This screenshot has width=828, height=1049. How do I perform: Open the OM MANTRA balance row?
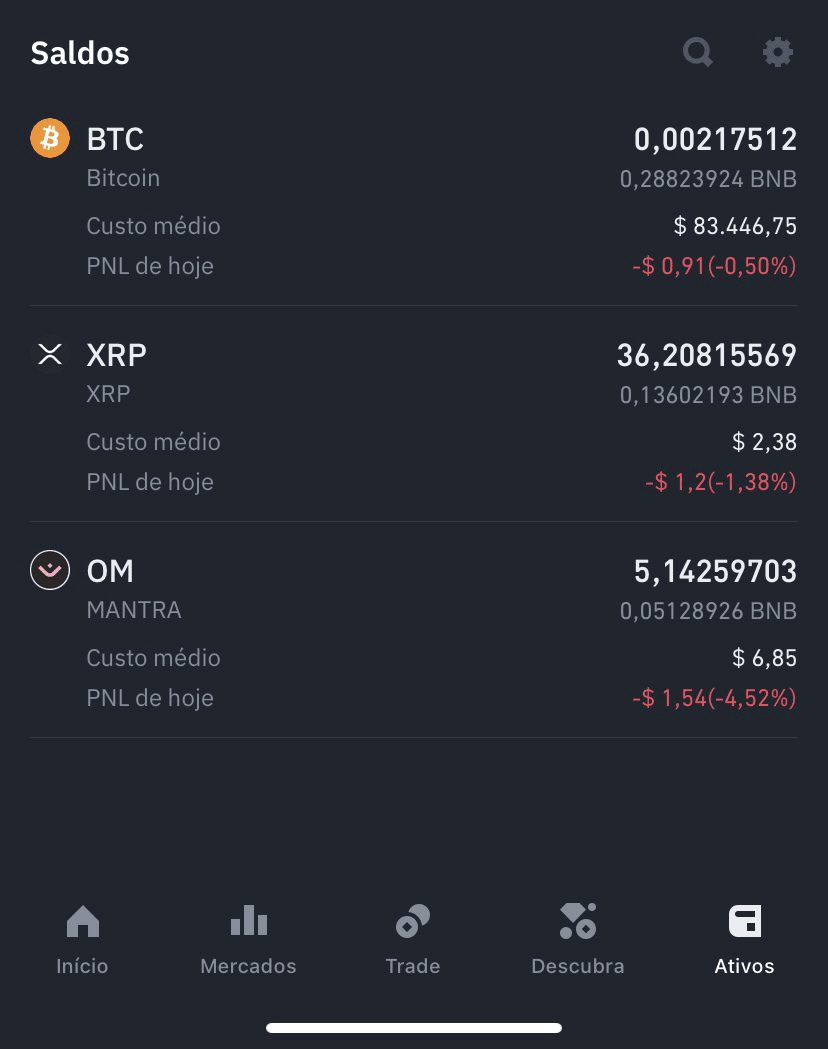tap(414, 631)
